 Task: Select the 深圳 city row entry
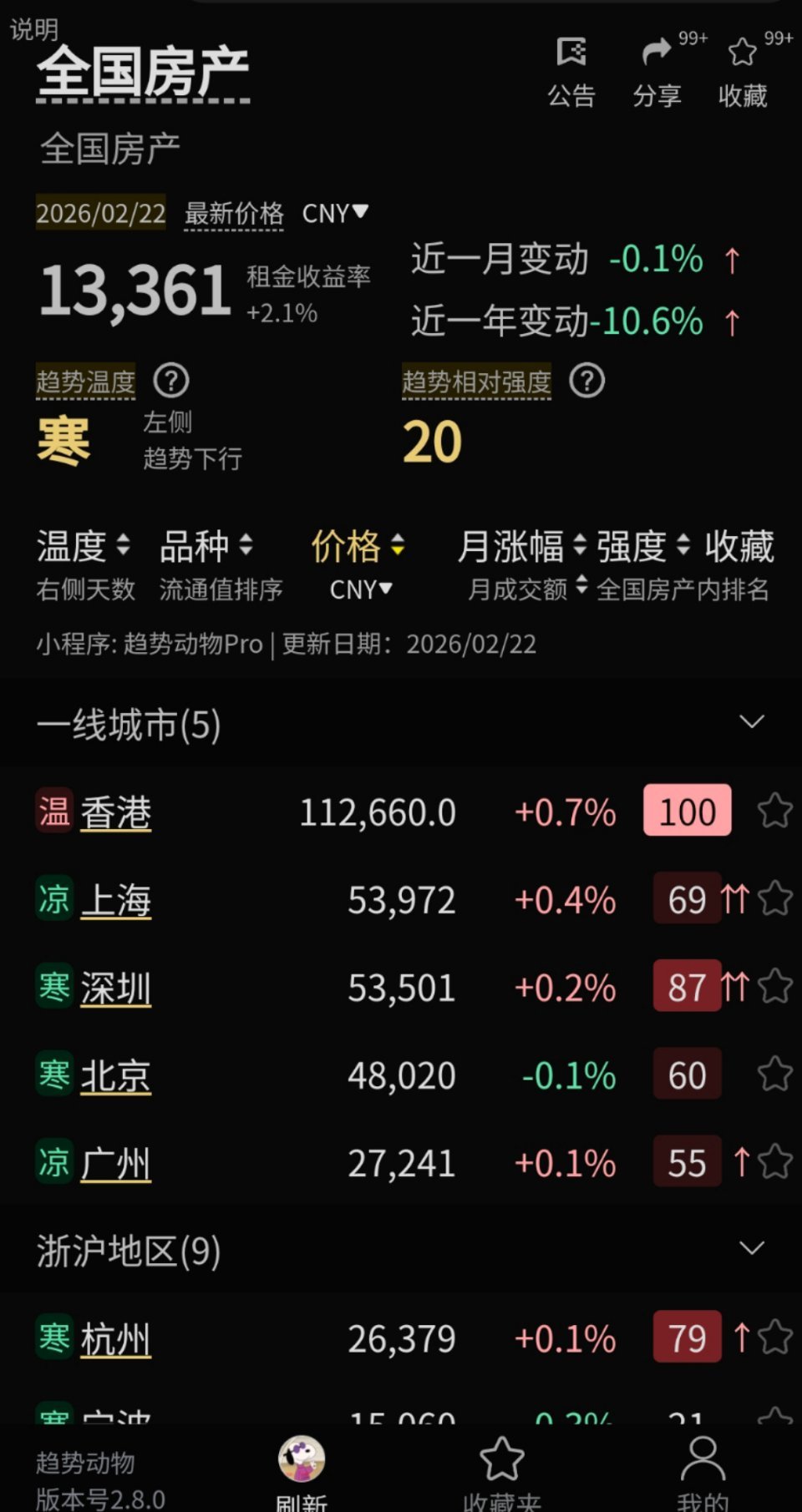(117, 987)
